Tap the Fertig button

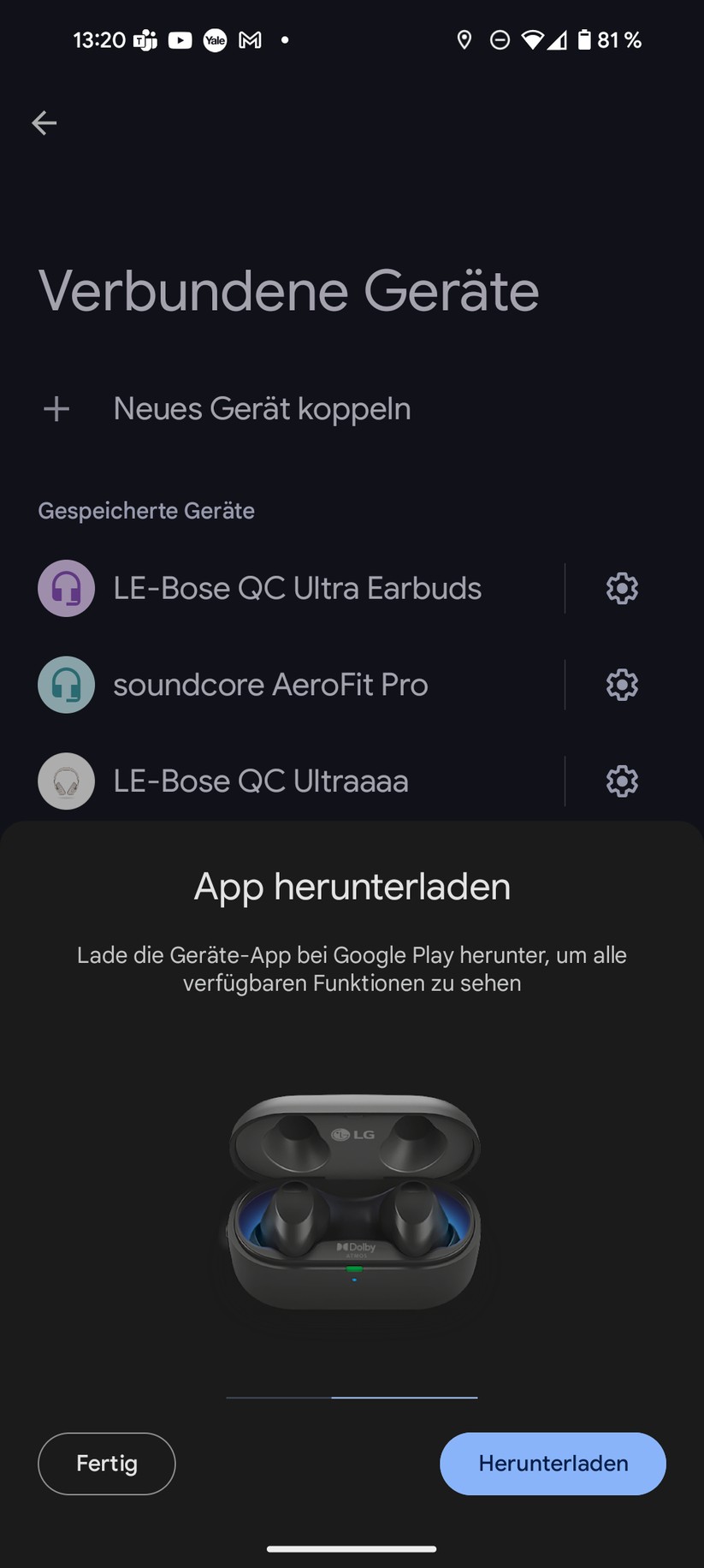tap(106, 1464)
